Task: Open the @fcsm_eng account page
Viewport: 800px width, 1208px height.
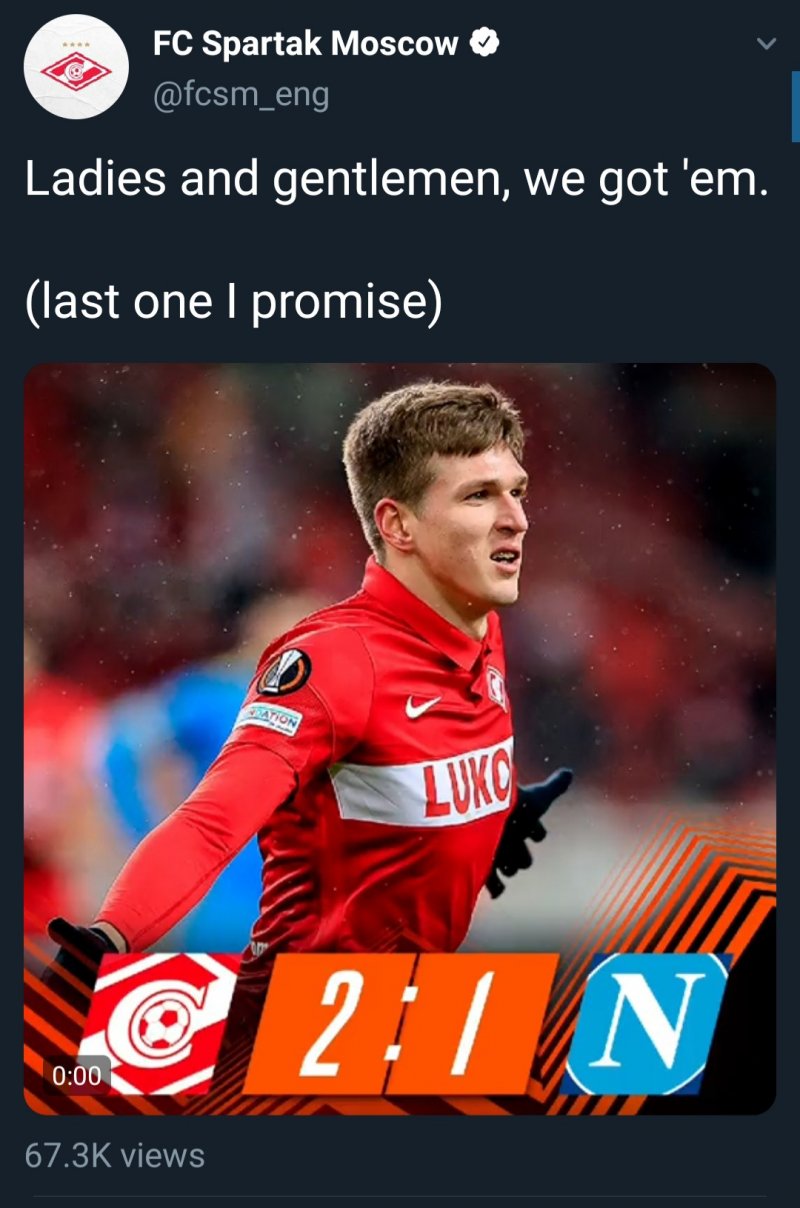Action: pos(240,96)
